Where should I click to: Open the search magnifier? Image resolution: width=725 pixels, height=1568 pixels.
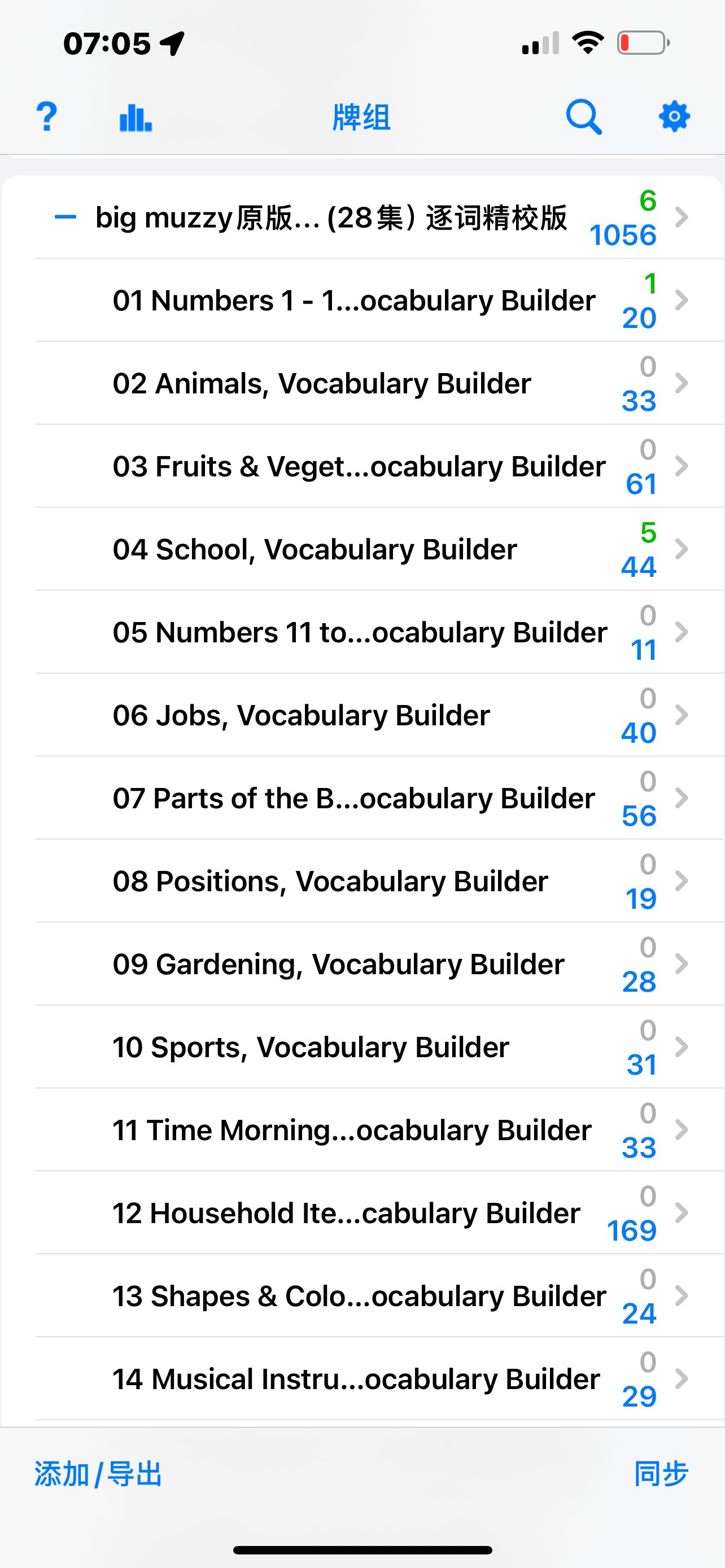point(584,116)
